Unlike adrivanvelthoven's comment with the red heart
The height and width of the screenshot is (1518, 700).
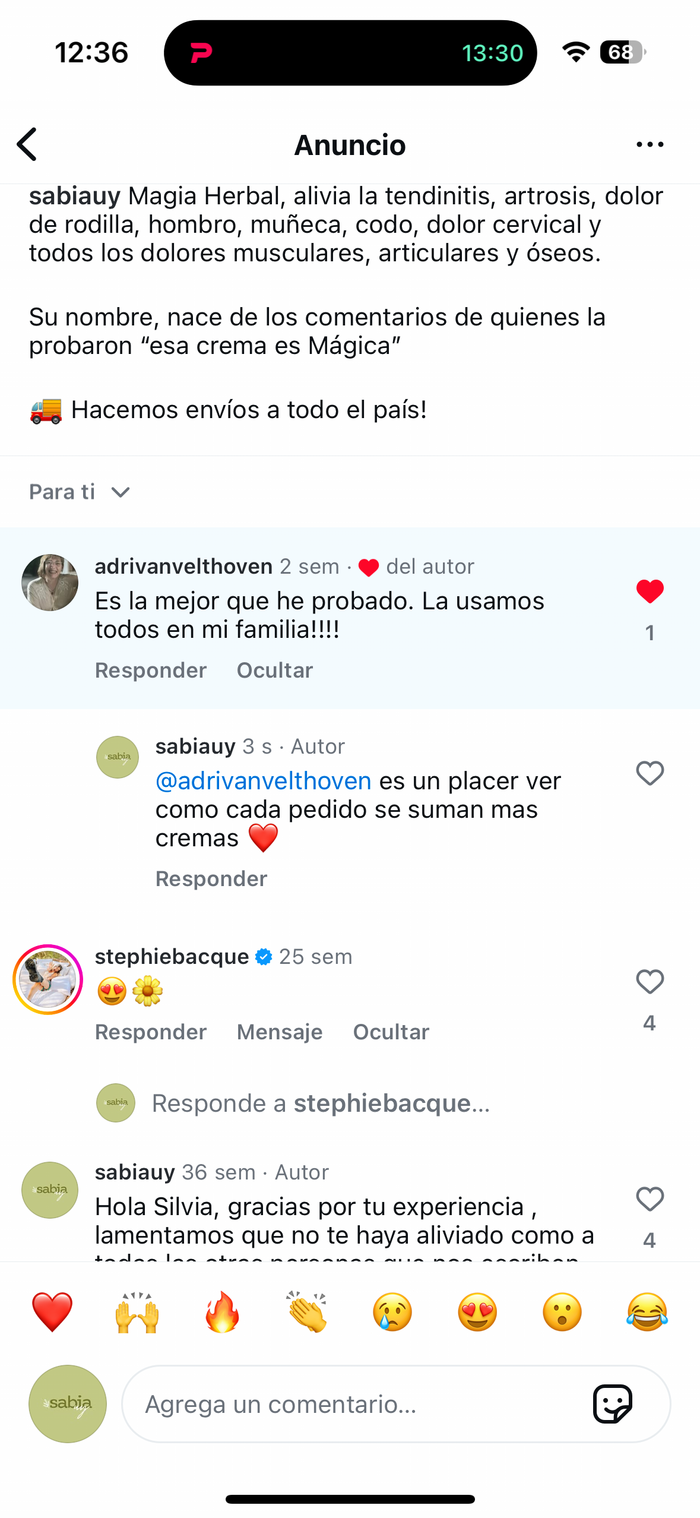[650, 592]
